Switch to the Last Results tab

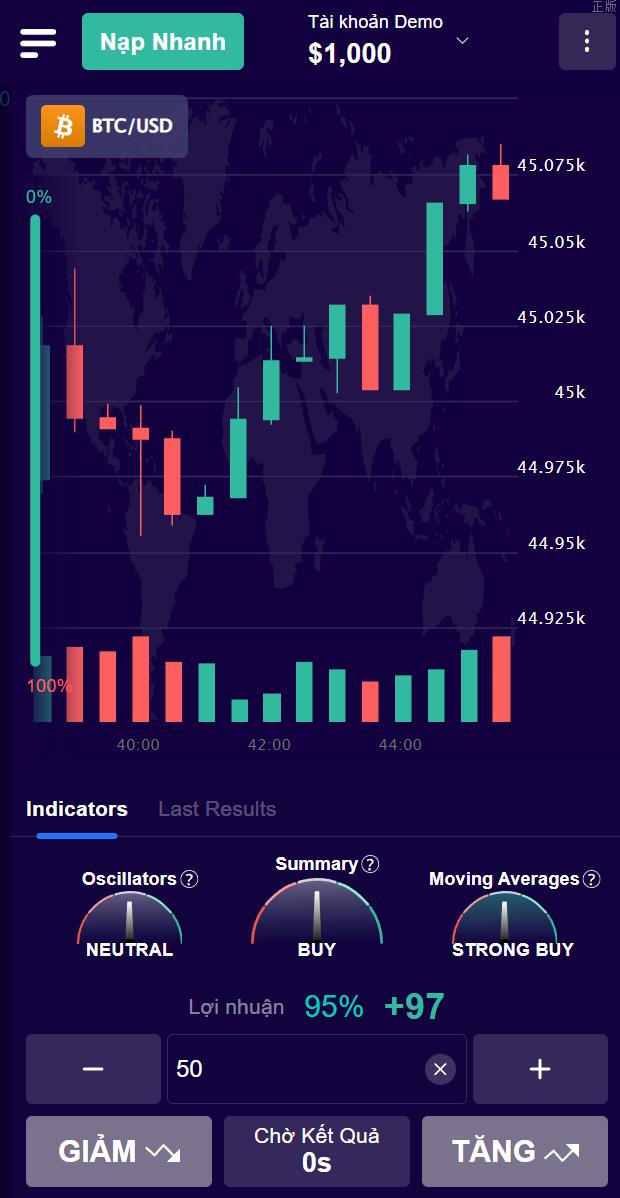pos(217,809)
